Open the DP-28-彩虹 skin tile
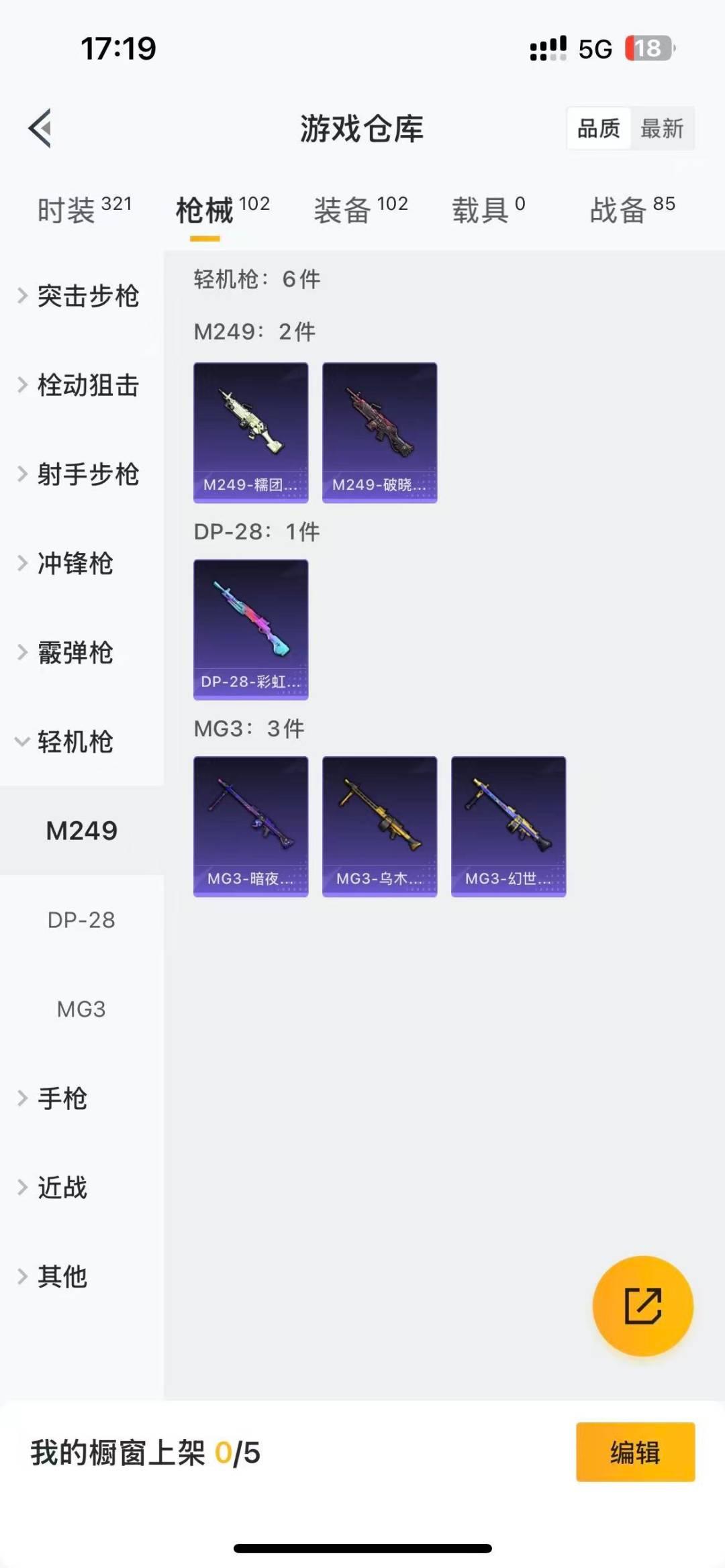The height and width of the screenshot is (1568, 725). [250, 629]
